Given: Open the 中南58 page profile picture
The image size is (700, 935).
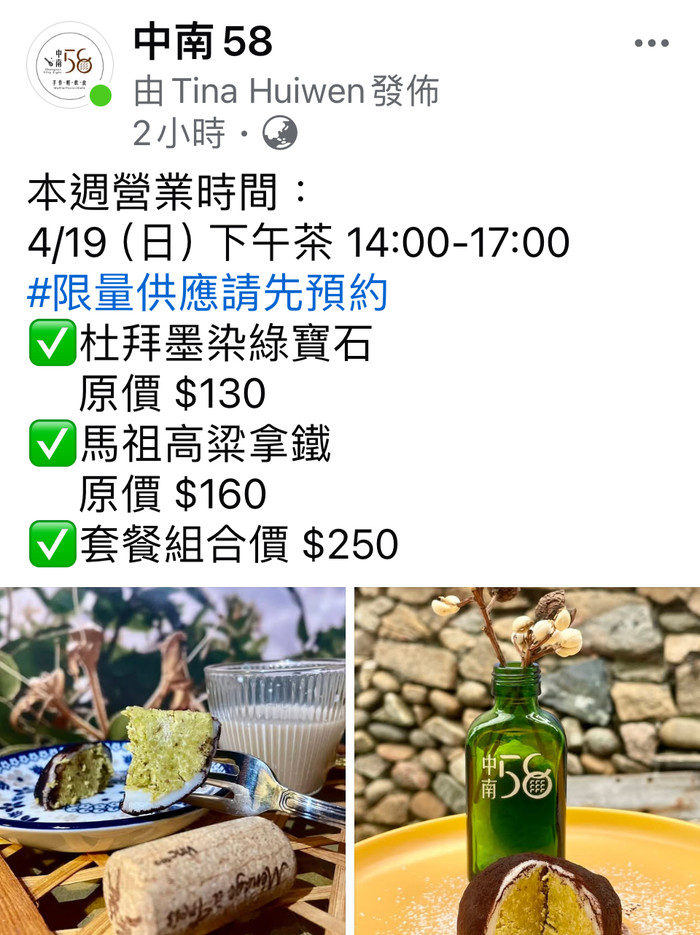Looking at the screenshot, I should (x=69, y=65).
